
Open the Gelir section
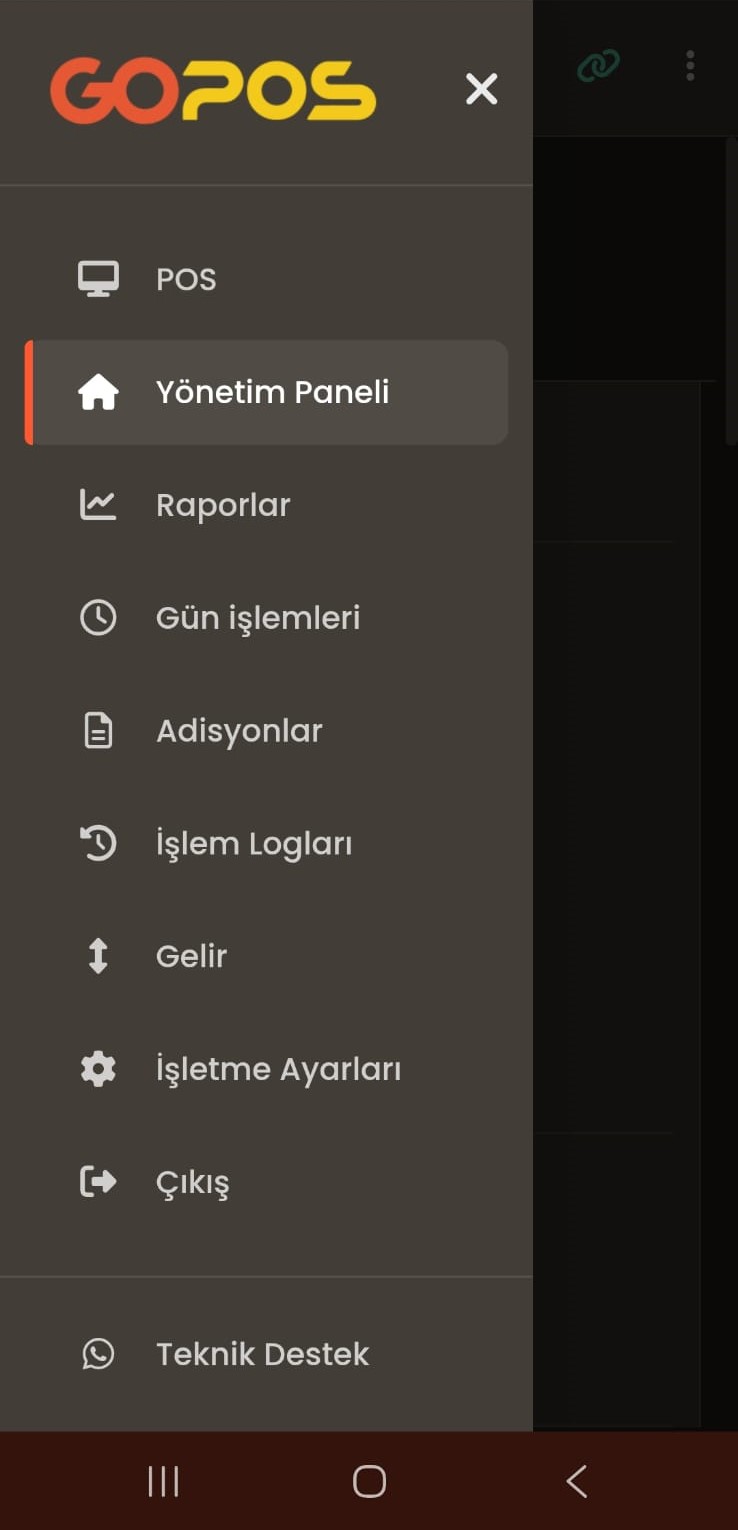[266, 956]
